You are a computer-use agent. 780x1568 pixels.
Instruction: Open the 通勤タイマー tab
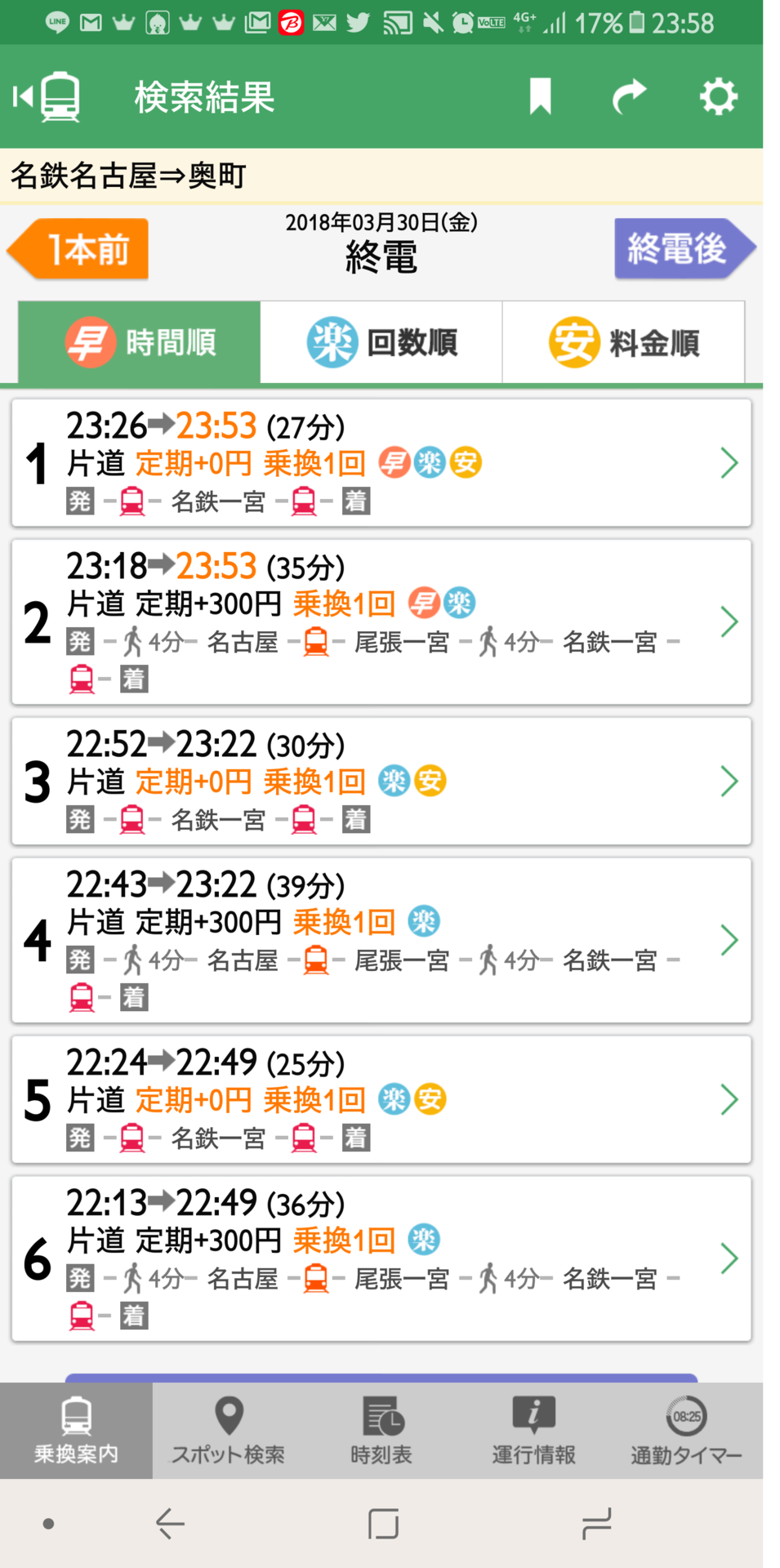tap(686, 1431)
